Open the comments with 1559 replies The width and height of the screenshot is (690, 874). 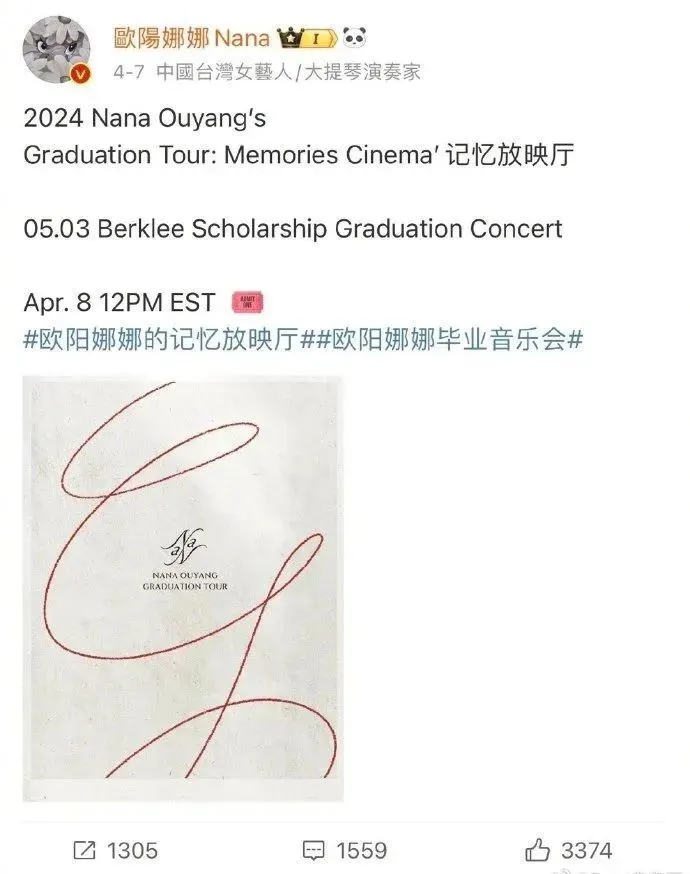click(x=344, y=850)
